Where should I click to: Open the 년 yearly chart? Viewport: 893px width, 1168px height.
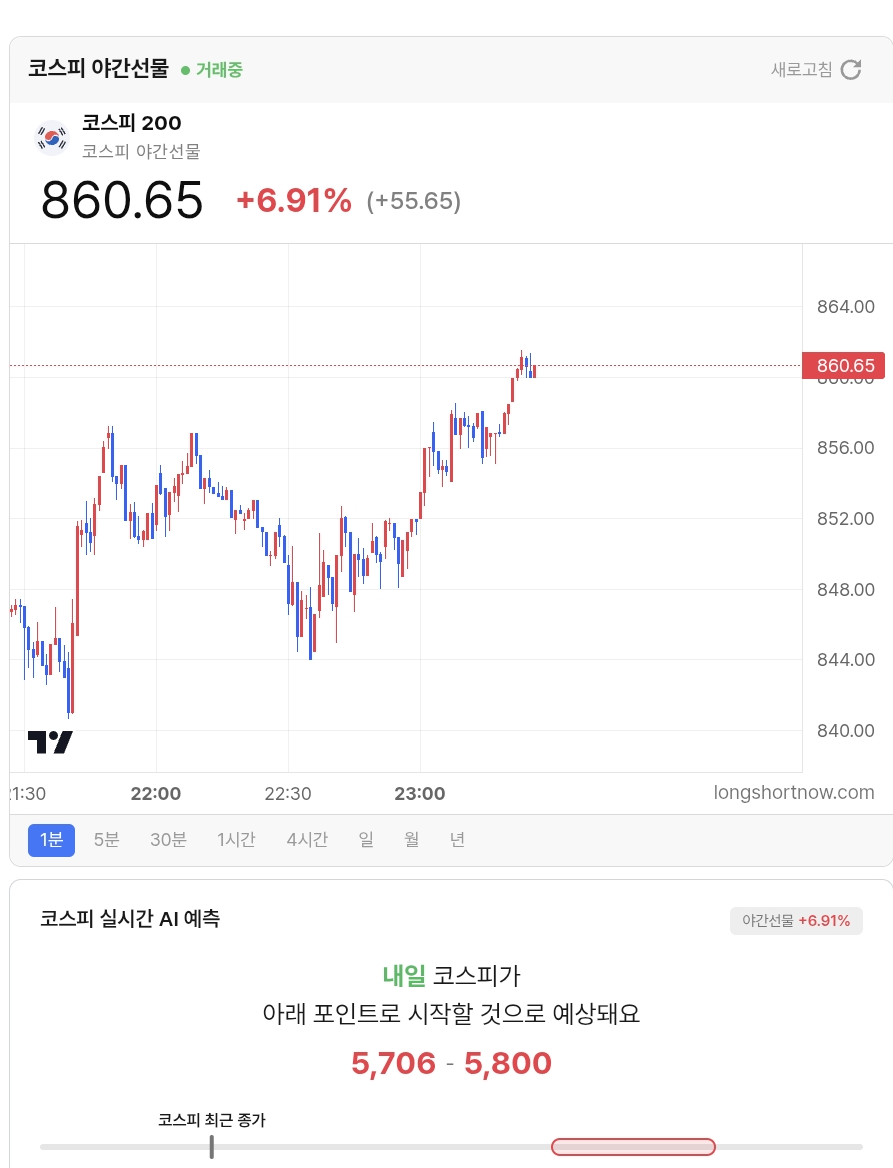[x=457, y=840]
